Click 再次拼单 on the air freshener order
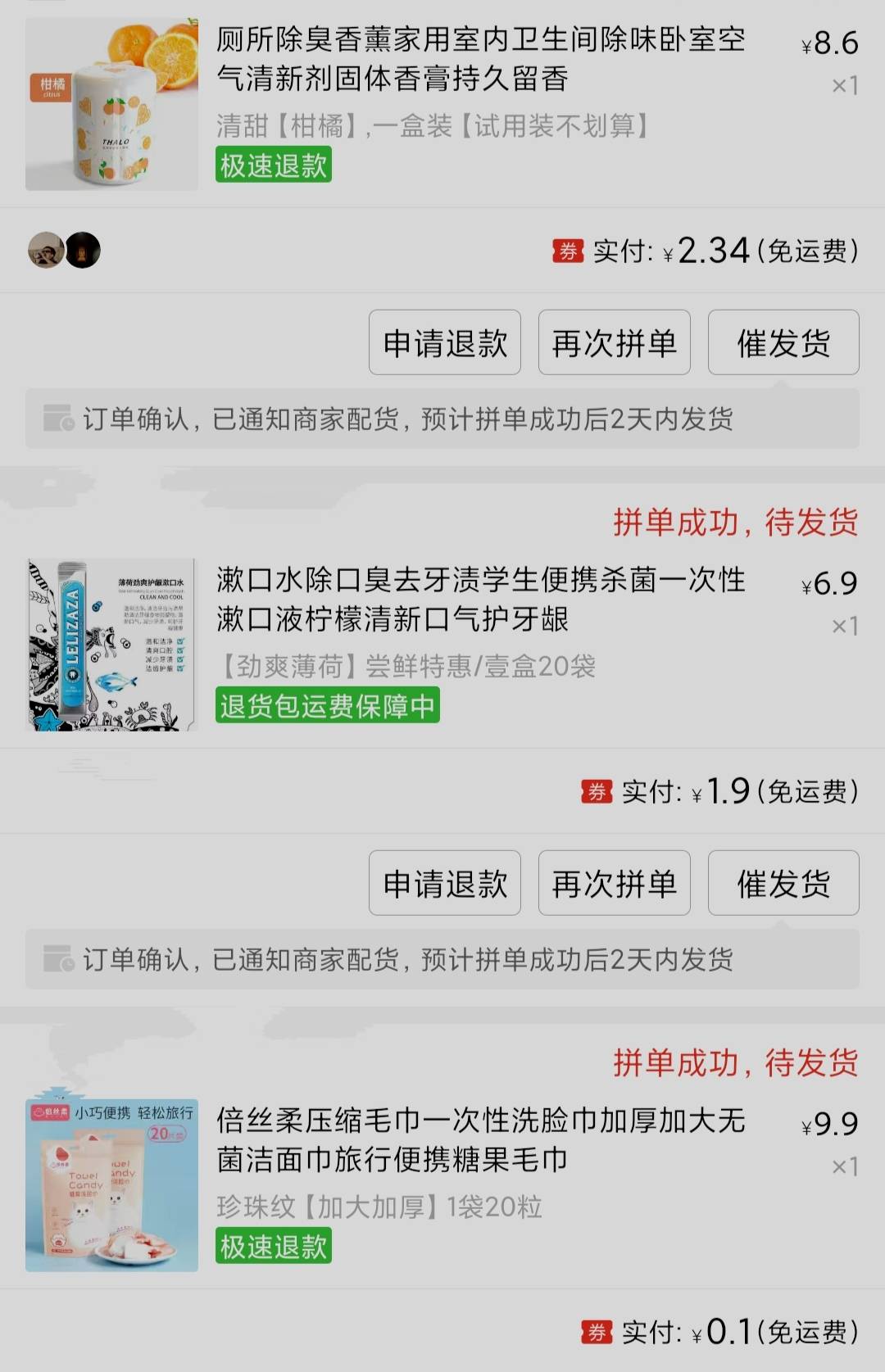 pos(614,343)
